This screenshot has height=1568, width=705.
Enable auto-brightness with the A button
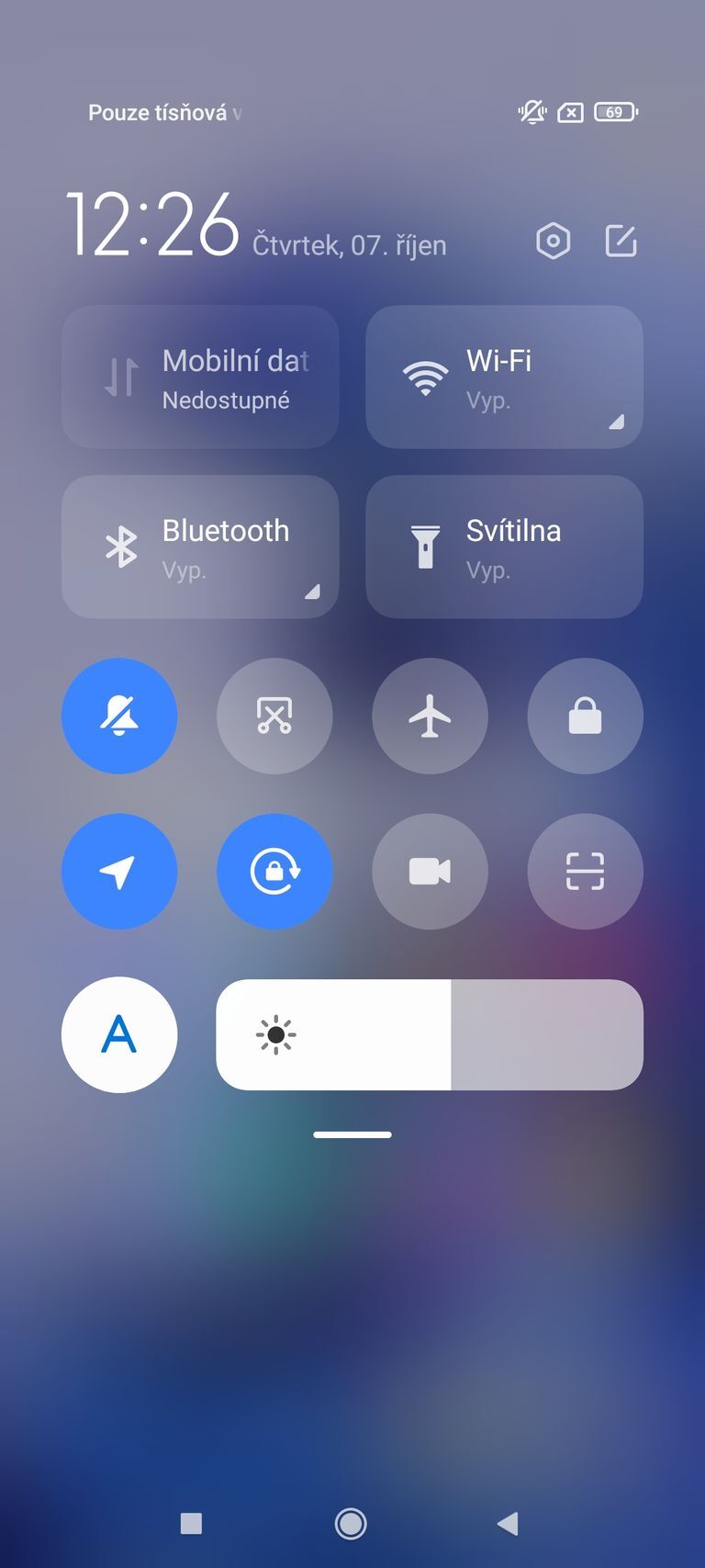coord(119,1034)
